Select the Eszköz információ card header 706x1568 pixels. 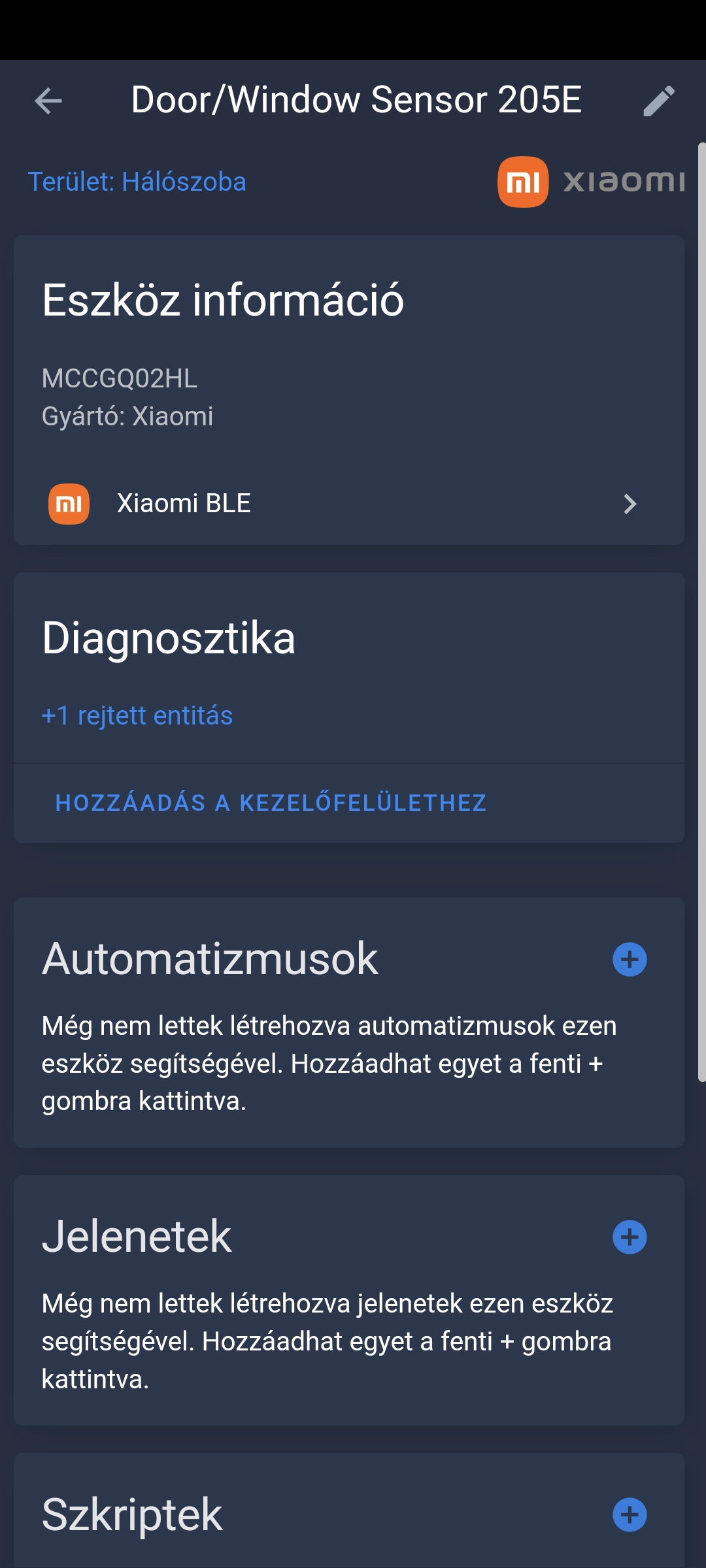coord(222,301)
